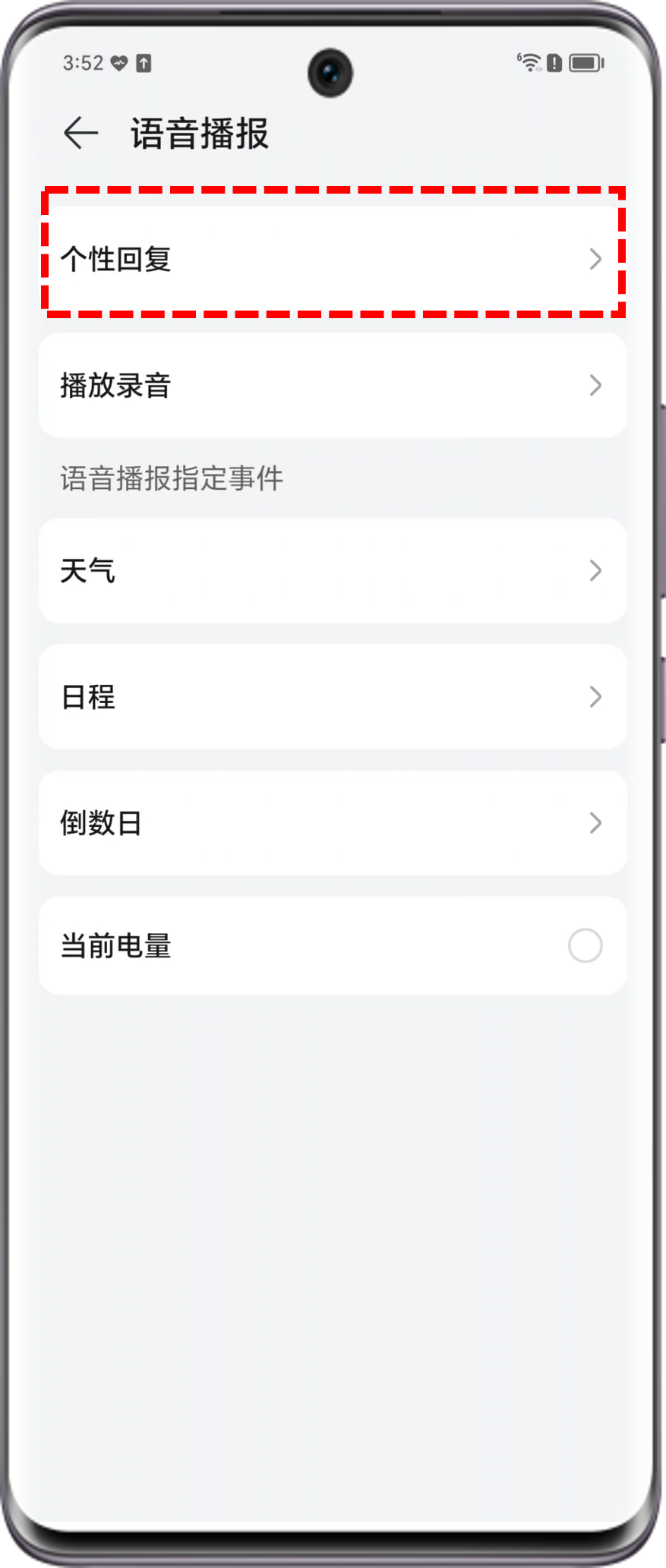The image size is (666, 1568).
Task: Select the 当前电量 option
Action: 584,945
